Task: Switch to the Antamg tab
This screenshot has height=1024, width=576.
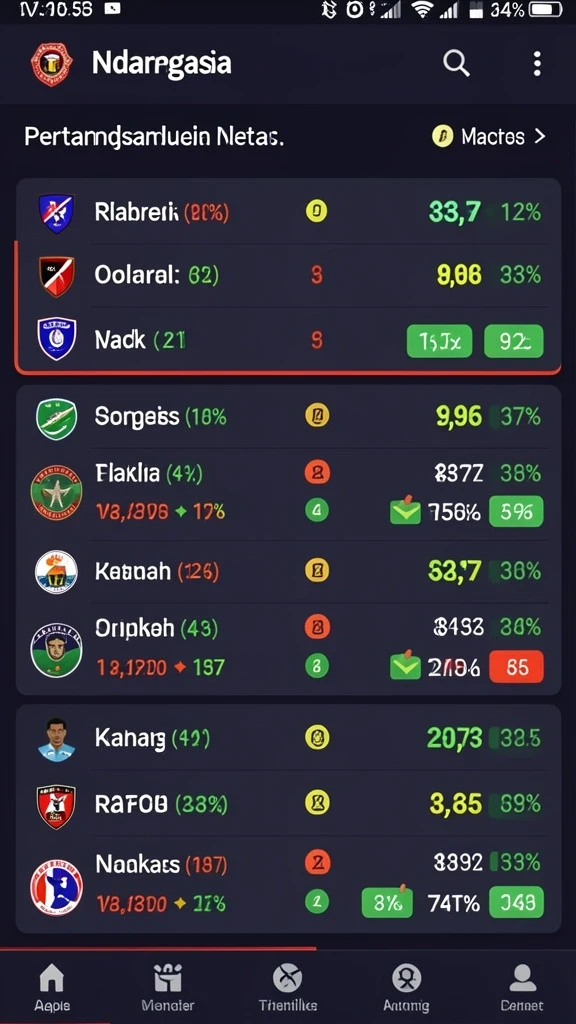Action: point(406,987)
